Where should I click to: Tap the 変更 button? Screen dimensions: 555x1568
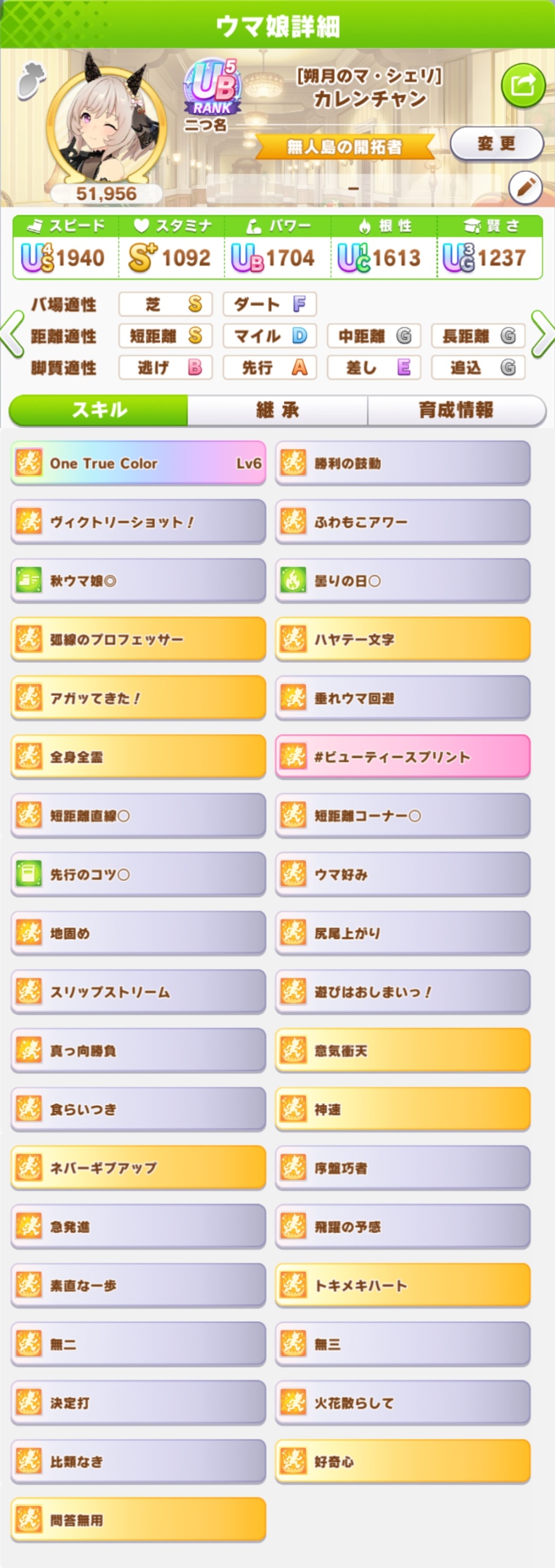496,144
